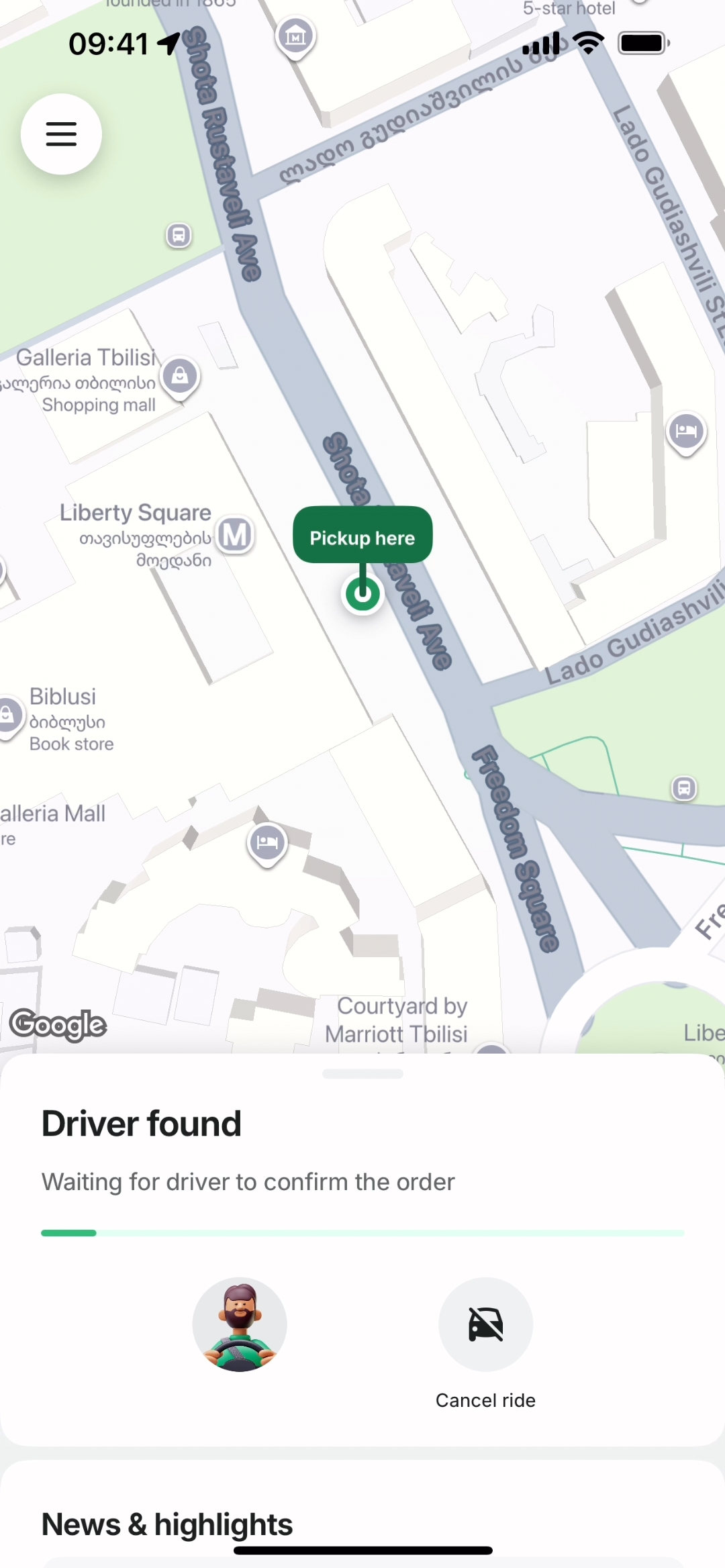This screenshot has width=725, height=1568.
Task: Cancel the ride
Action: 485,1324
